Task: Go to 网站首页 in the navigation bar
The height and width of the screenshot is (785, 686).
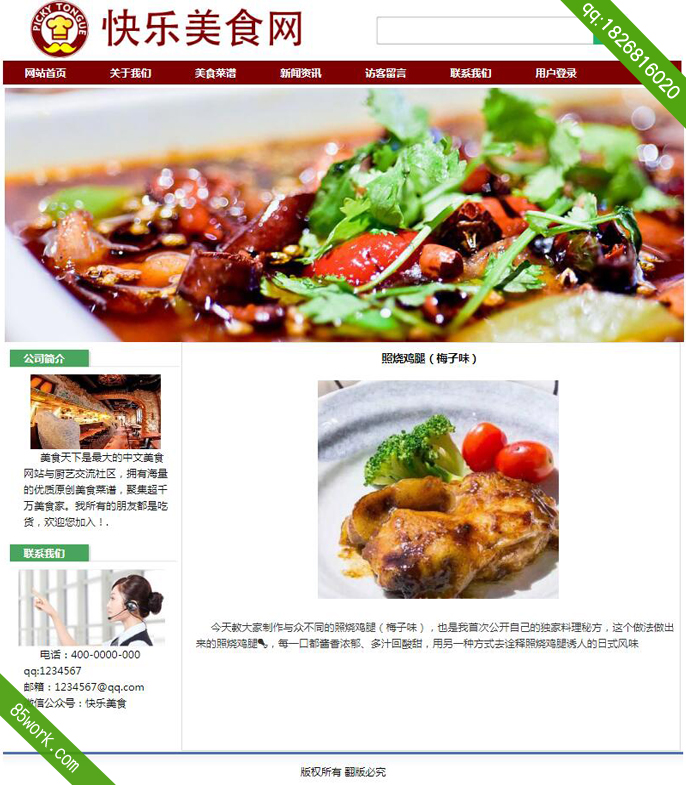Action: [x=45, y=73]
